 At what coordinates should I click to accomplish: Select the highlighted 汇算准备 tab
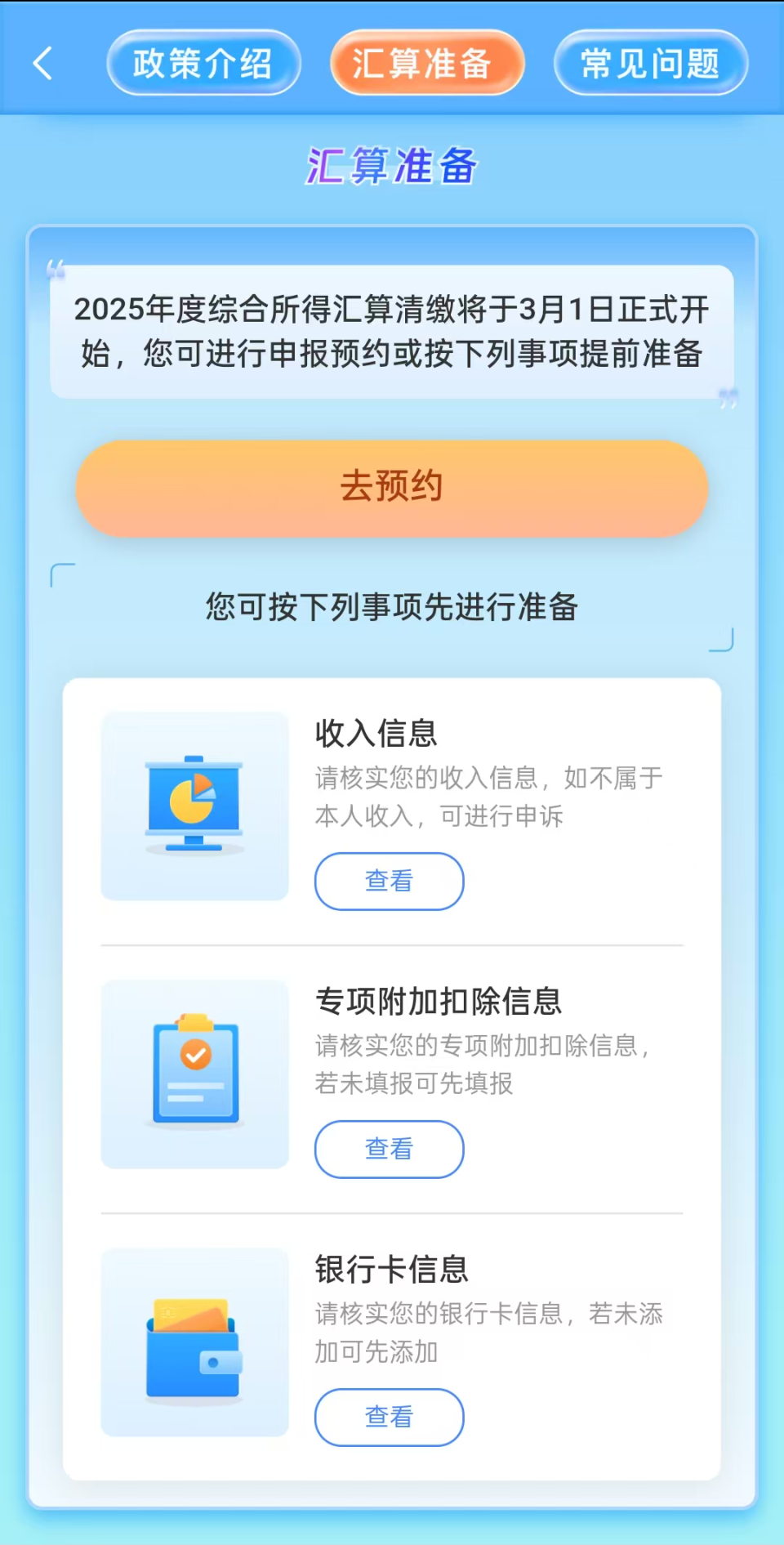[426, 62]
